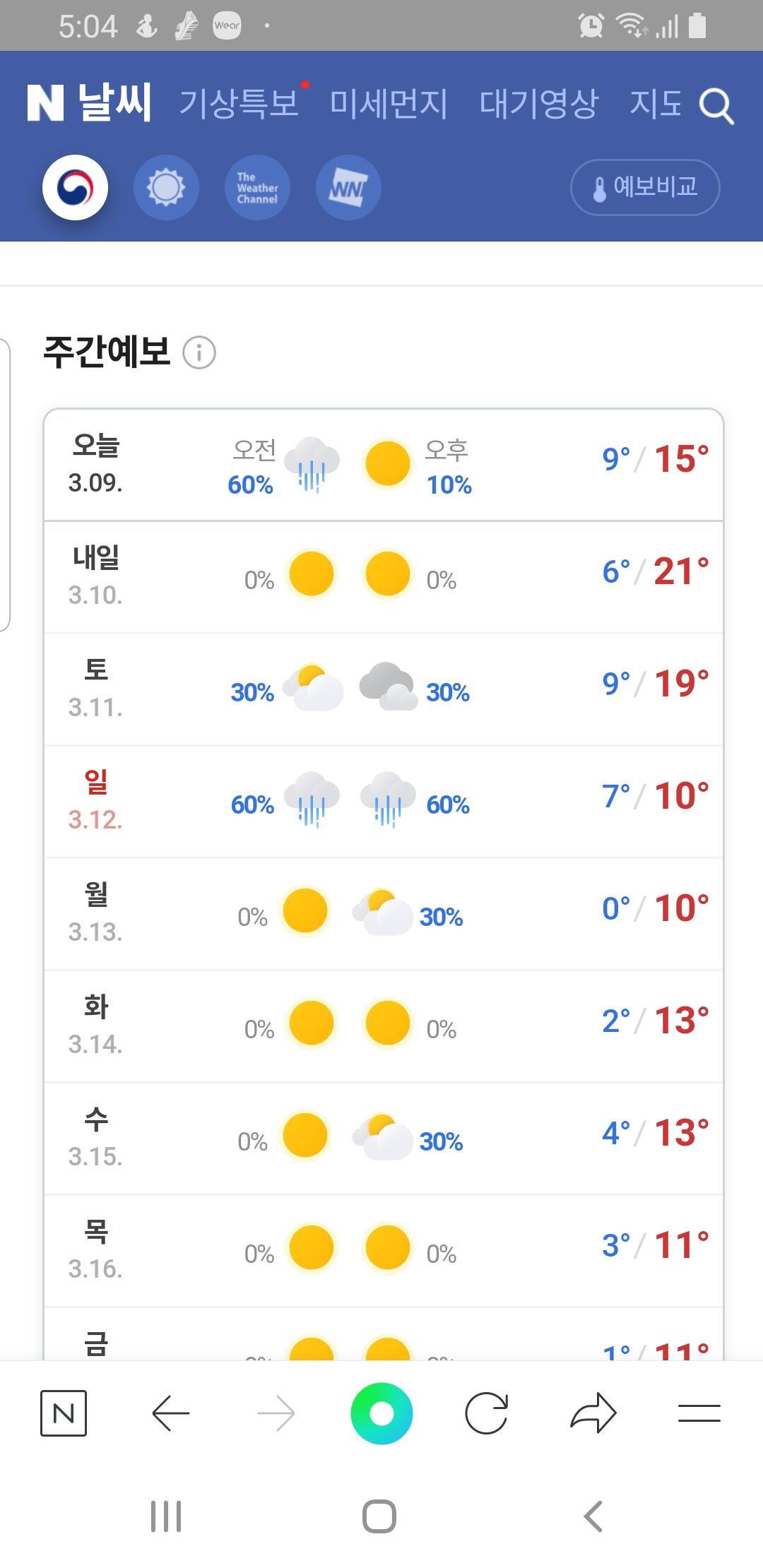
Task: Open the 대기영상 tab
Action: [539, 104]
